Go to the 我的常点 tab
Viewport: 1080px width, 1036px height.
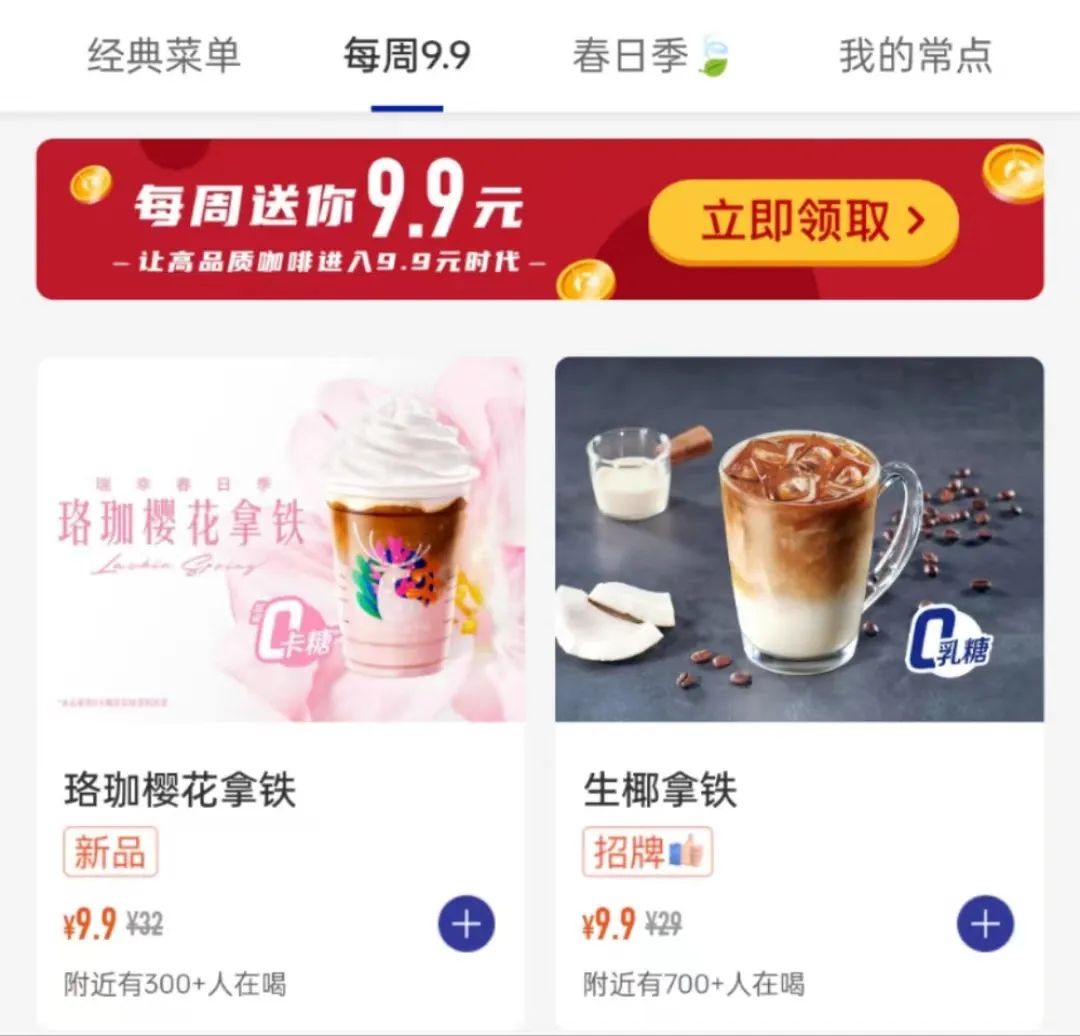[x=915, y=56]
